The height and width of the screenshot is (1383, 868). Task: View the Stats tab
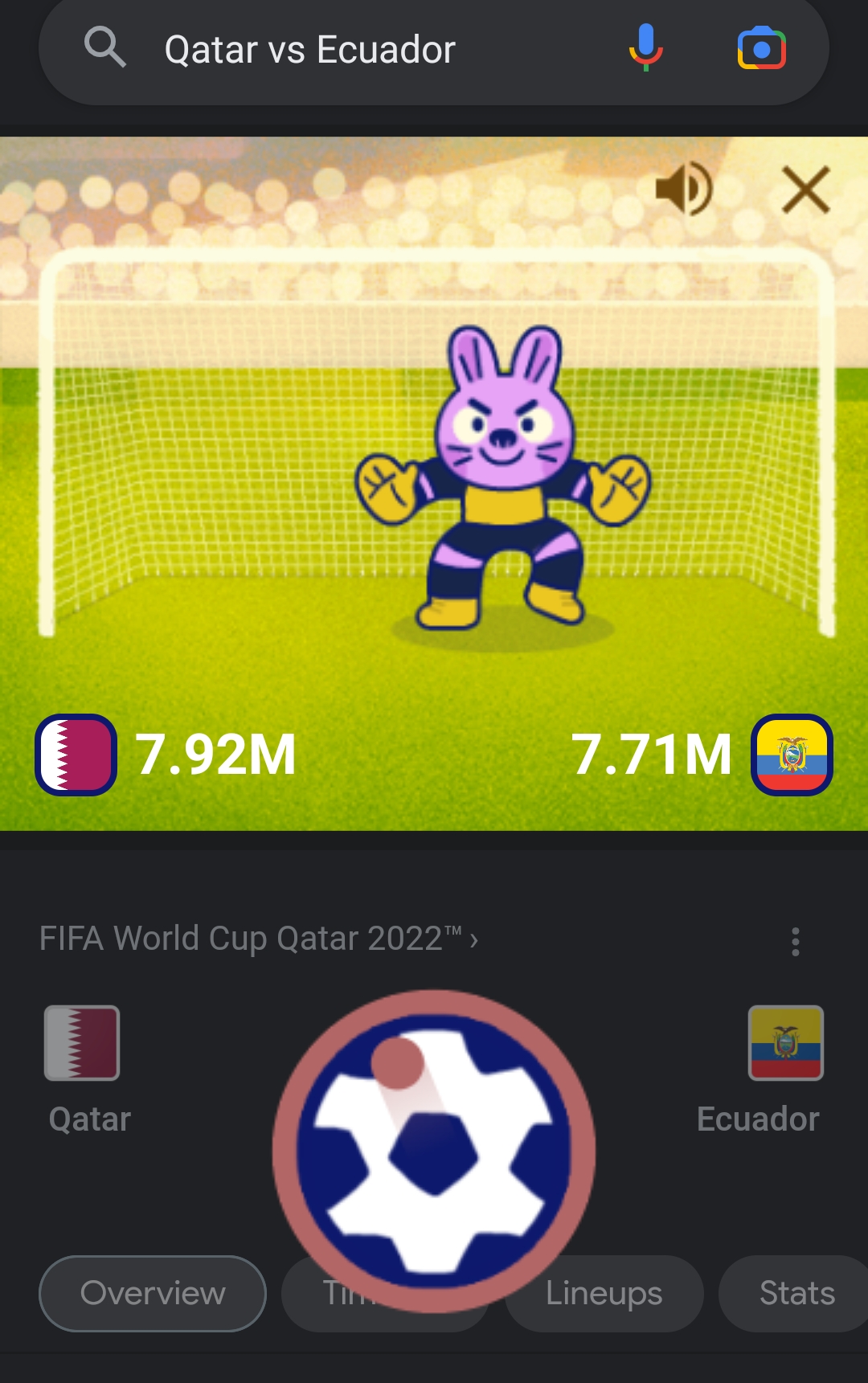[795, 1294]
